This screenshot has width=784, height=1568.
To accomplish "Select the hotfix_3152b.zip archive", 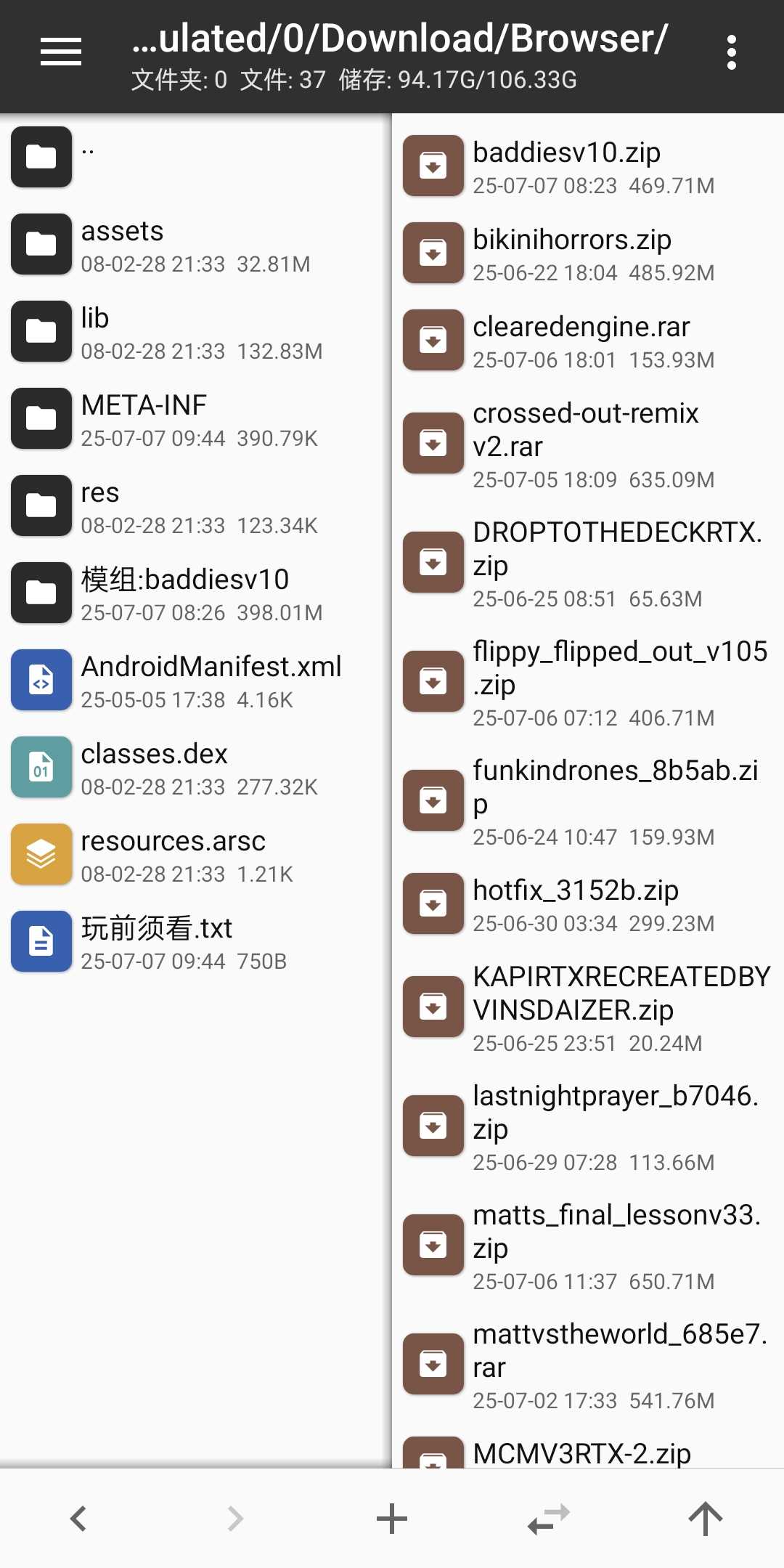I will pos(588,903).
